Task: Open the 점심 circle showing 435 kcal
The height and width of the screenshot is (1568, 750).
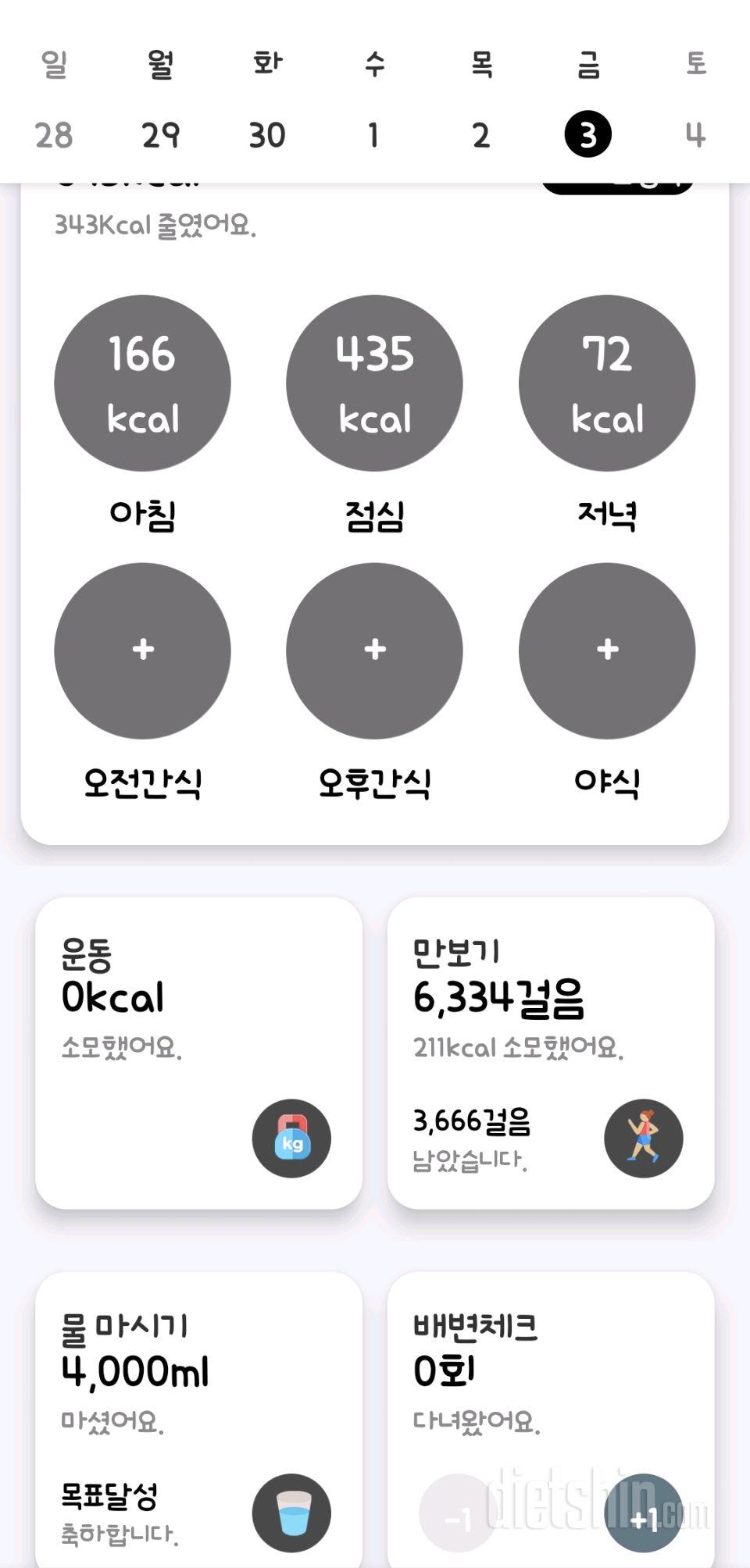Action: (x=375, y=381)
